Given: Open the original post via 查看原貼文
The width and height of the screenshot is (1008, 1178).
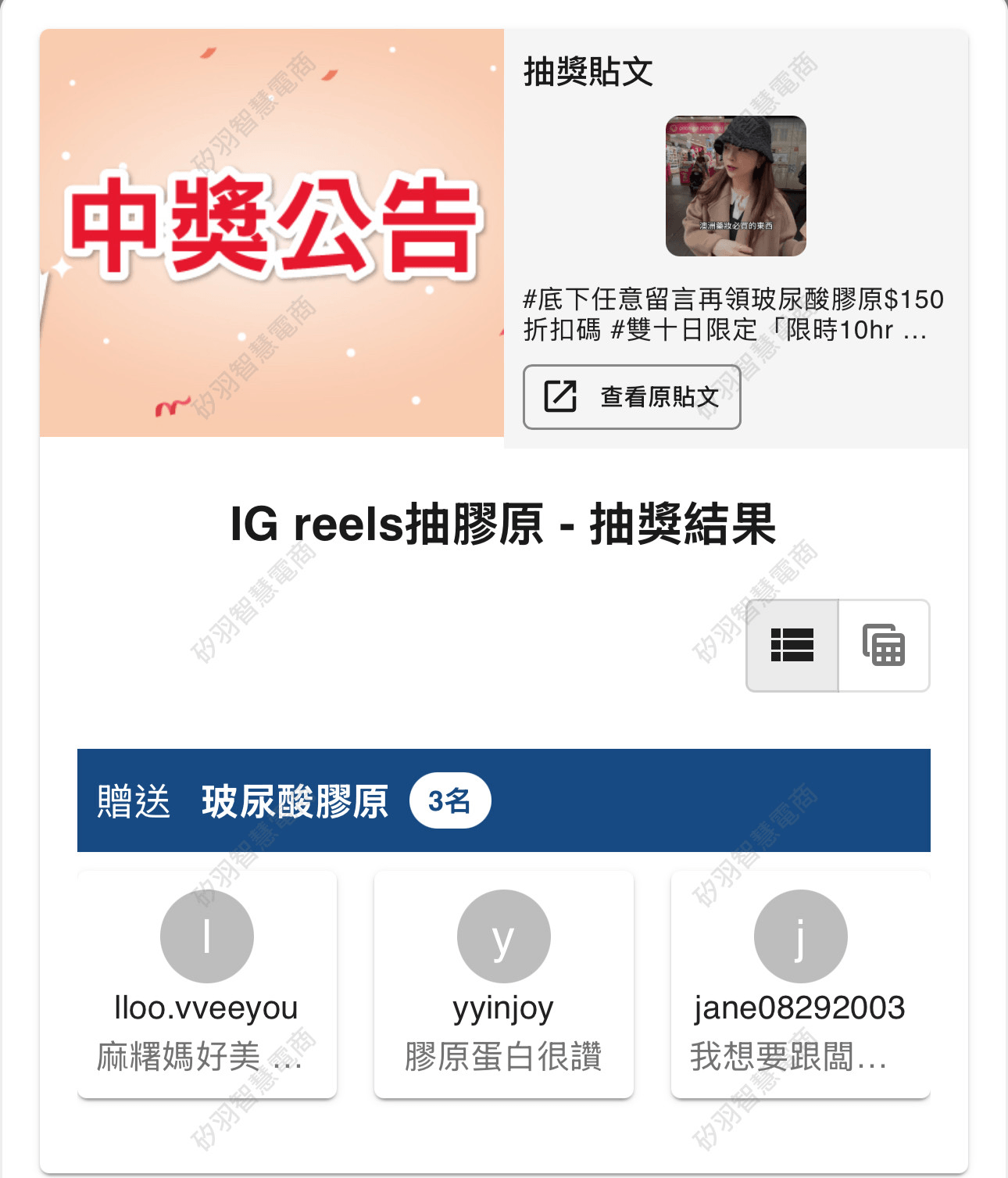Looking at the screenshot, I should 631,397.
